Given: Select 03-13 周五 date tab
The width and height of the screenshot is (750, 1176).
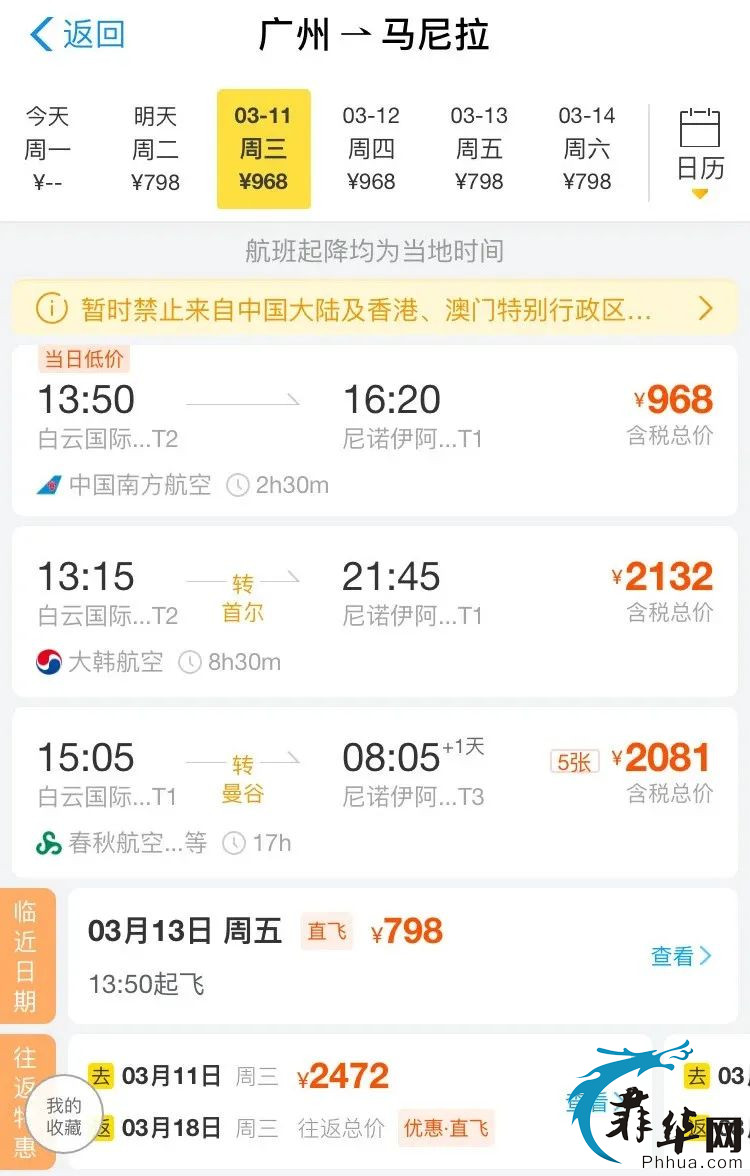Looking at the screenshot, I should pyautogui.click(x=479, y=149).
